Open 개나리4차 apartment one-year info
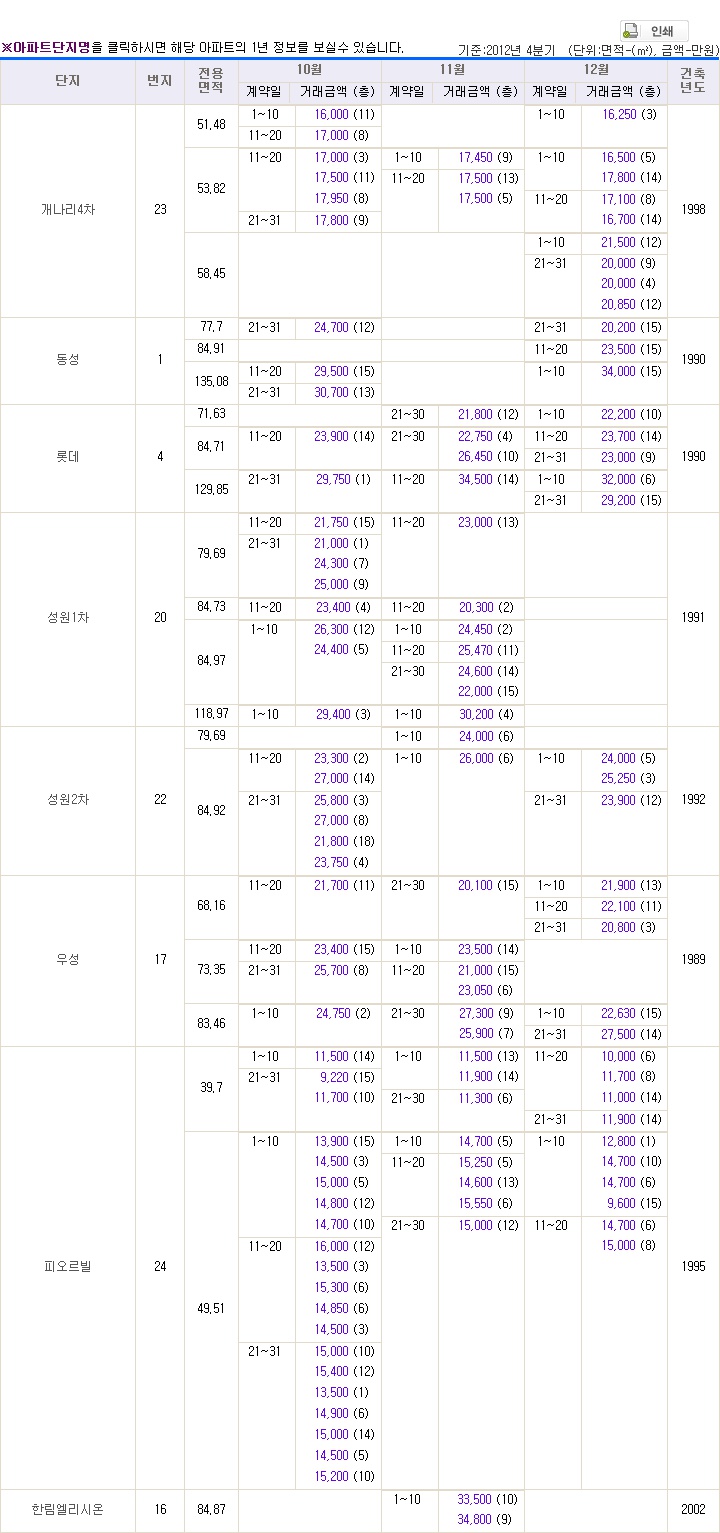This screenshot has width=720, height=1533. point(68,211)
